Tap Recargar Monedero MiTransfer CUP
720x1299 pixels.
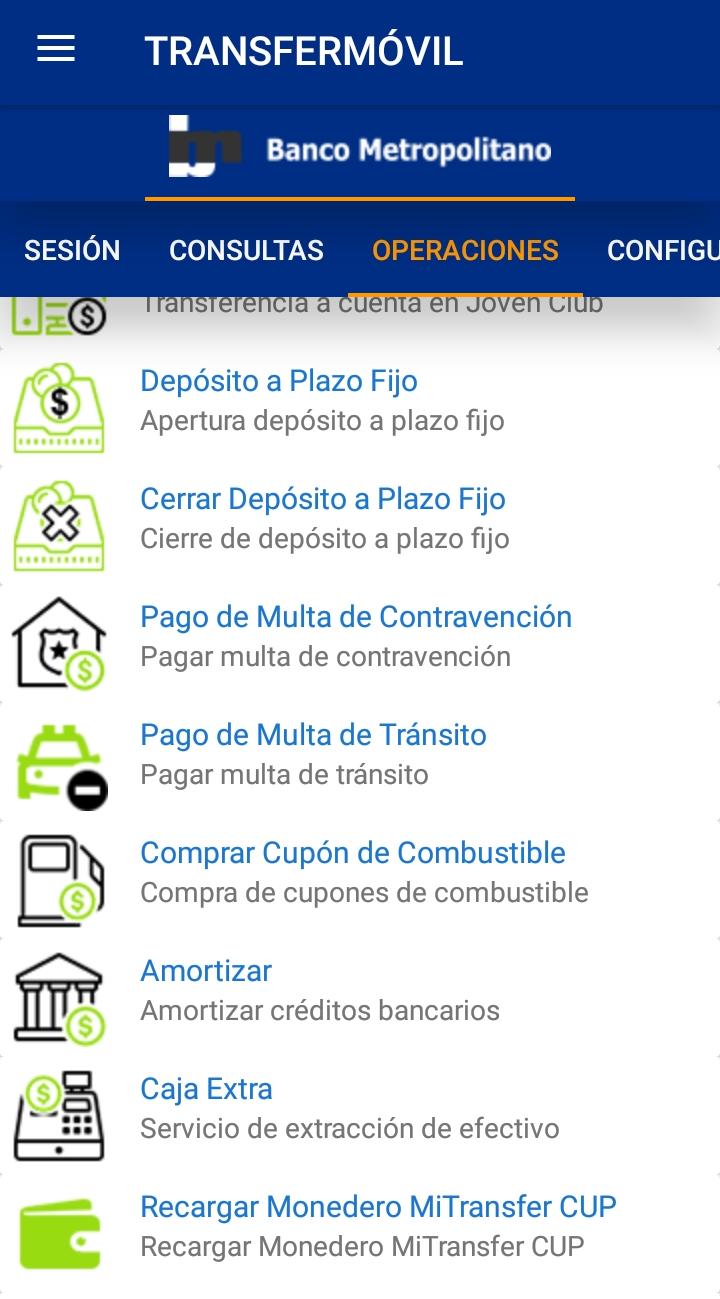coord(360,1227)
